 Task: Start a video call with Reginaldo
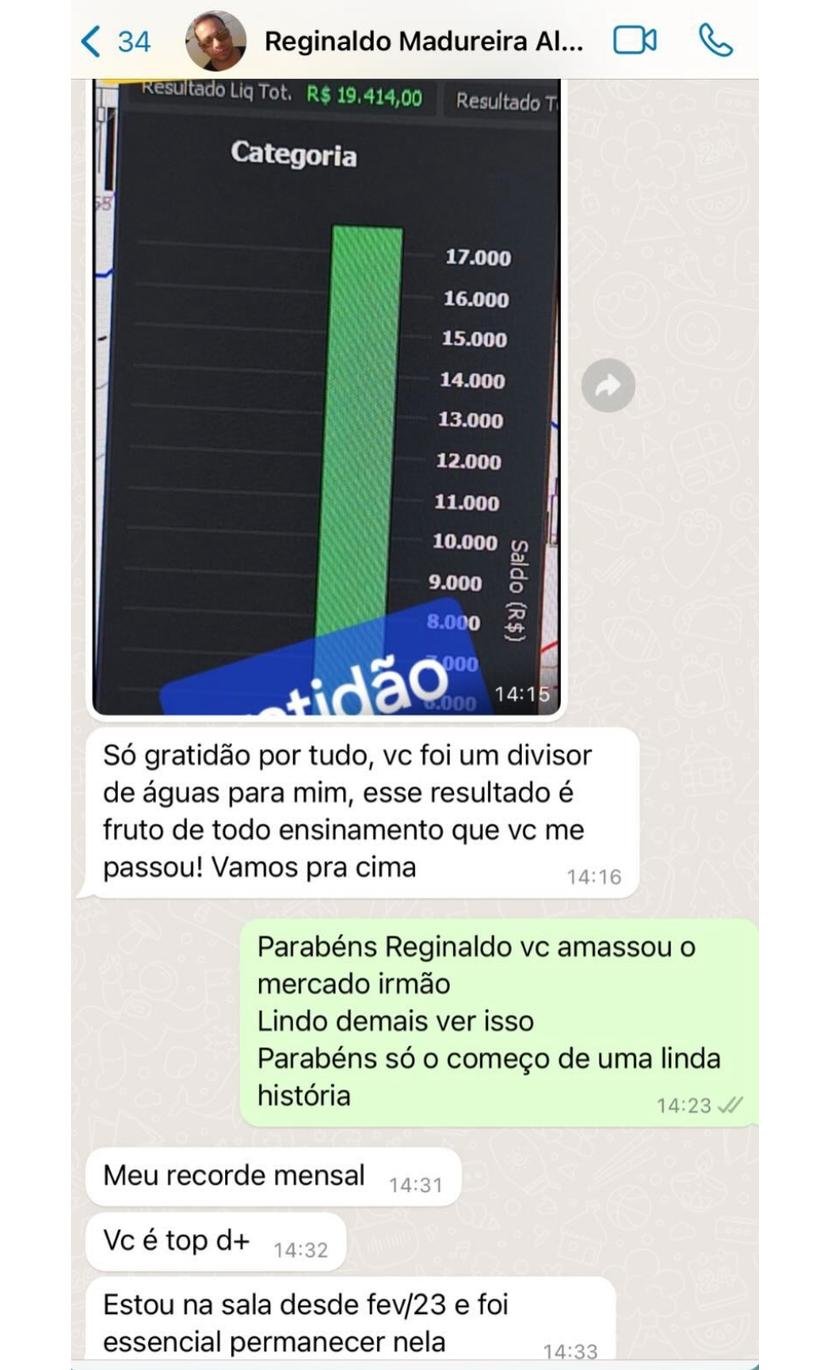point(634,41)
